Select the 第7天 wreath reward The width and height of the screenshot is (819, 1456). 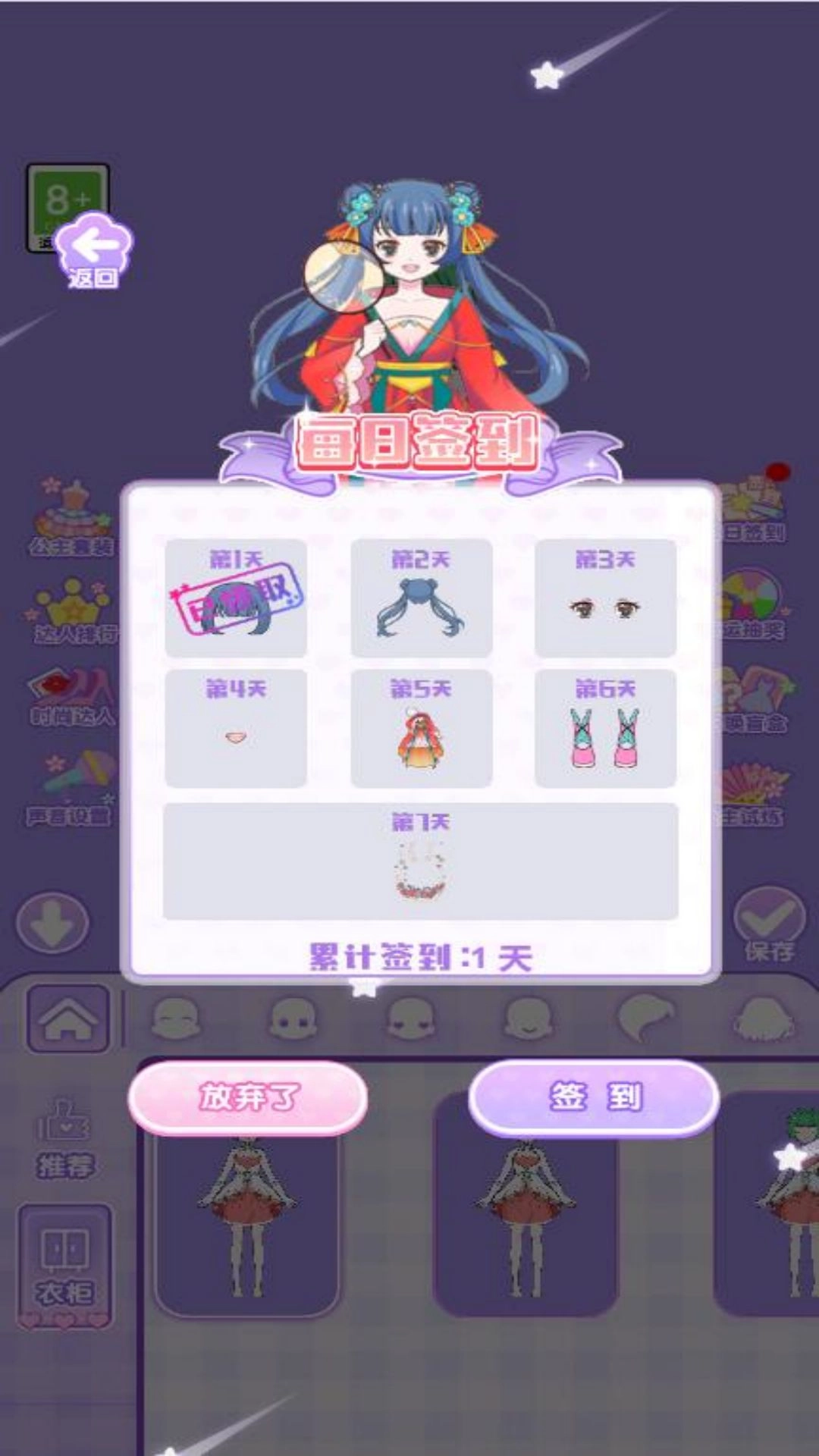click(421, 861)
